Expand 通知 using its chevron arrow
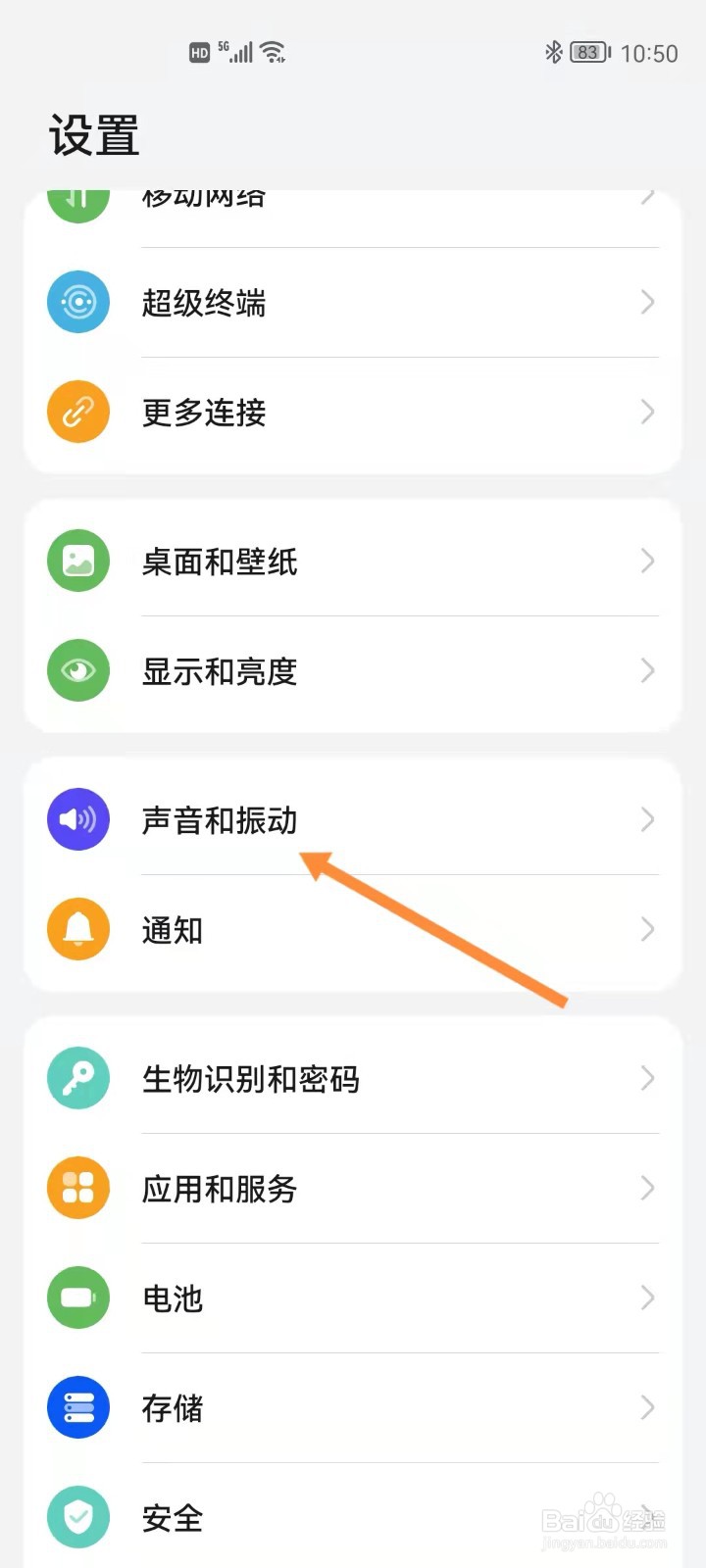The image size is (706, 1568). pos(646,929)
